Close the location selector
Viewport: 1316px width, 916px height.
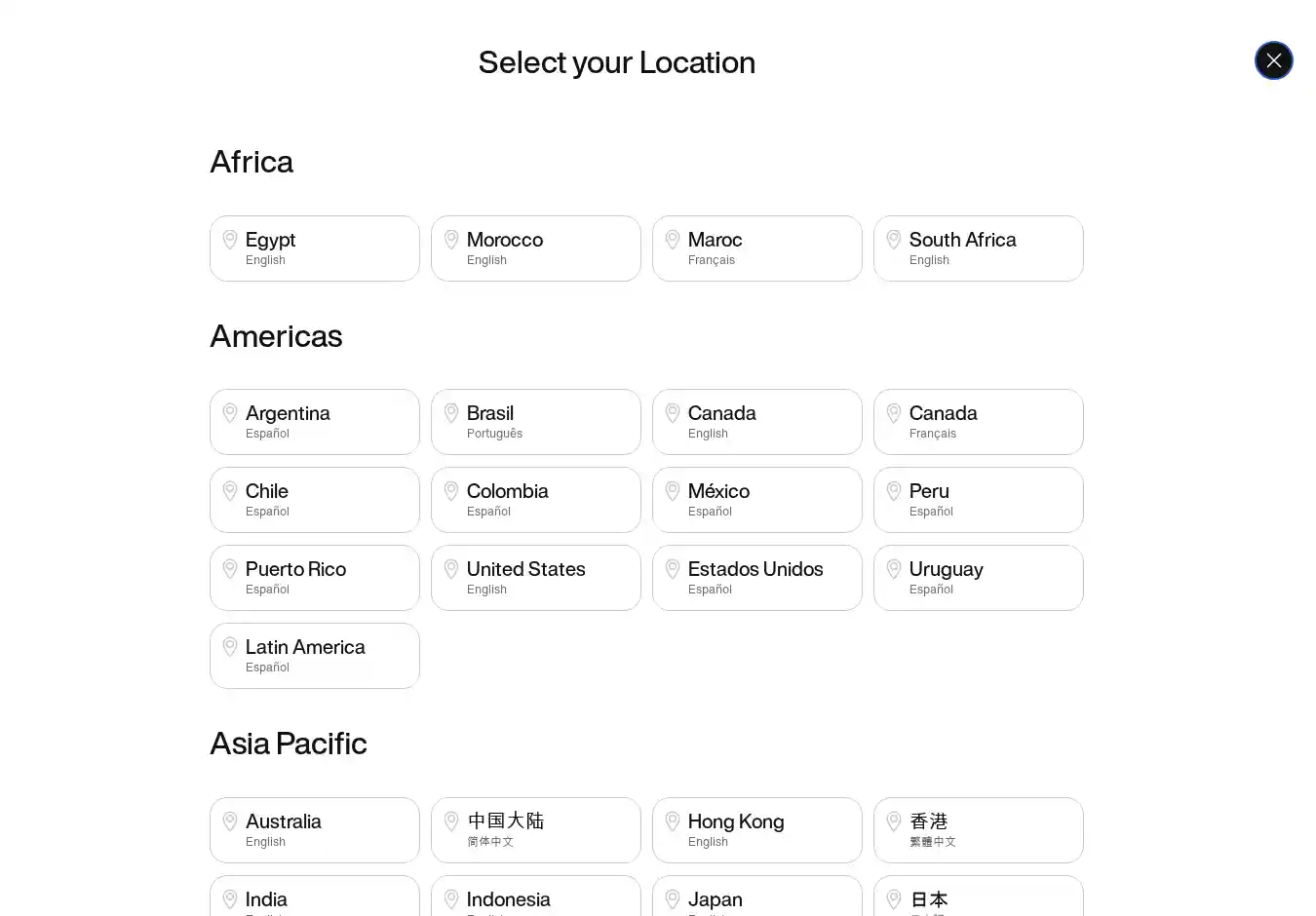click(1273, 60)
